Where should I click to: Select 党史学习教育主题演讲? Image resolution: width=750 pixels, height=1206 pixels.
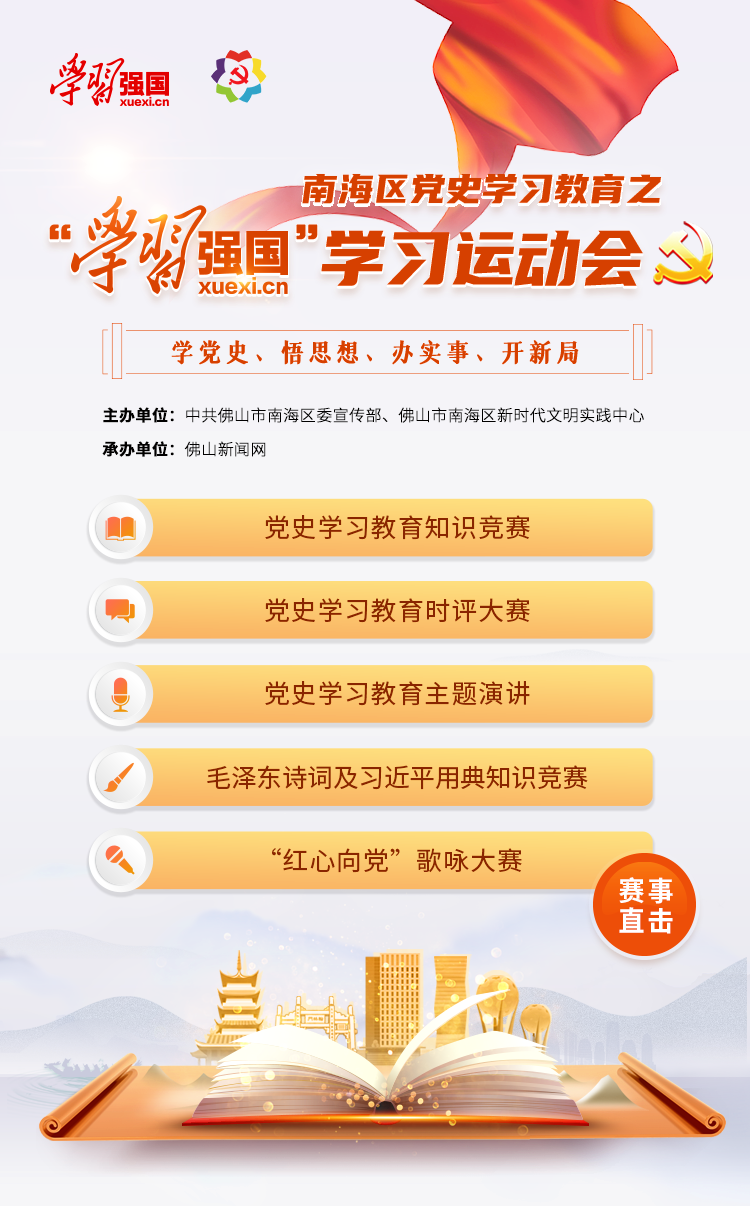tap(396, 694)
